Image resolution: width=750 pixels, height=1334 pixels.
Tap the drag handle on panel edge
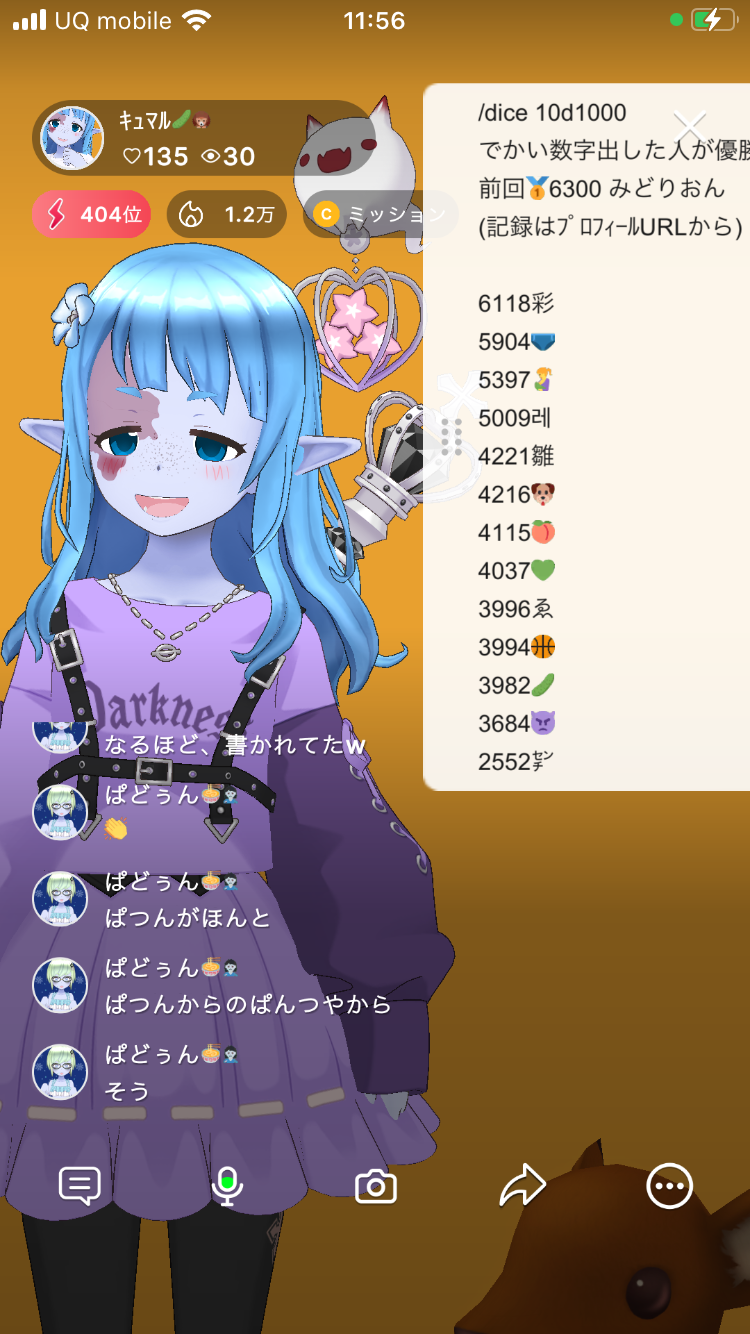(452, 437)
